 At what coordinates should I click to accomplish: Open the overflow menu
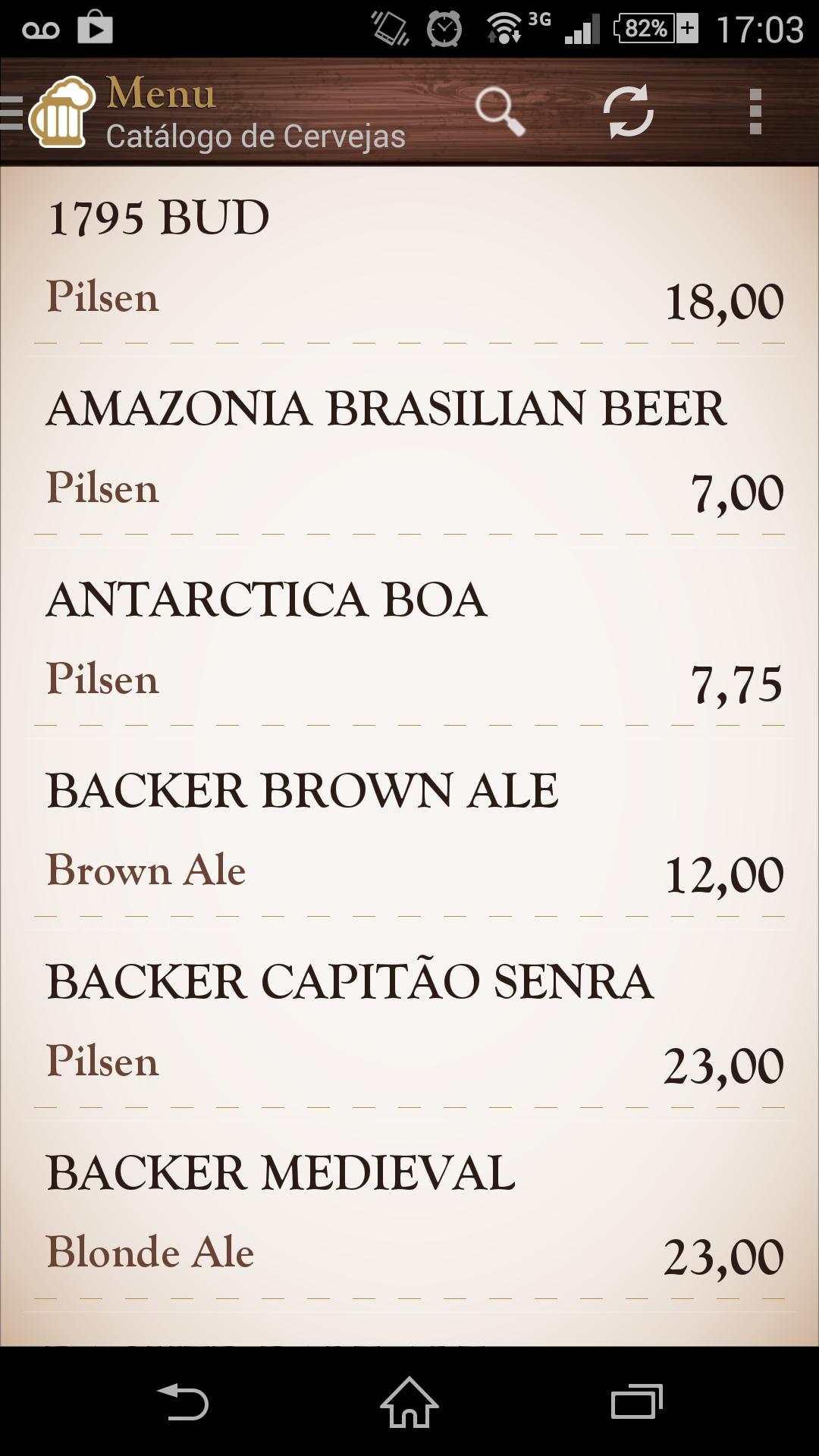tap(755, 112)
